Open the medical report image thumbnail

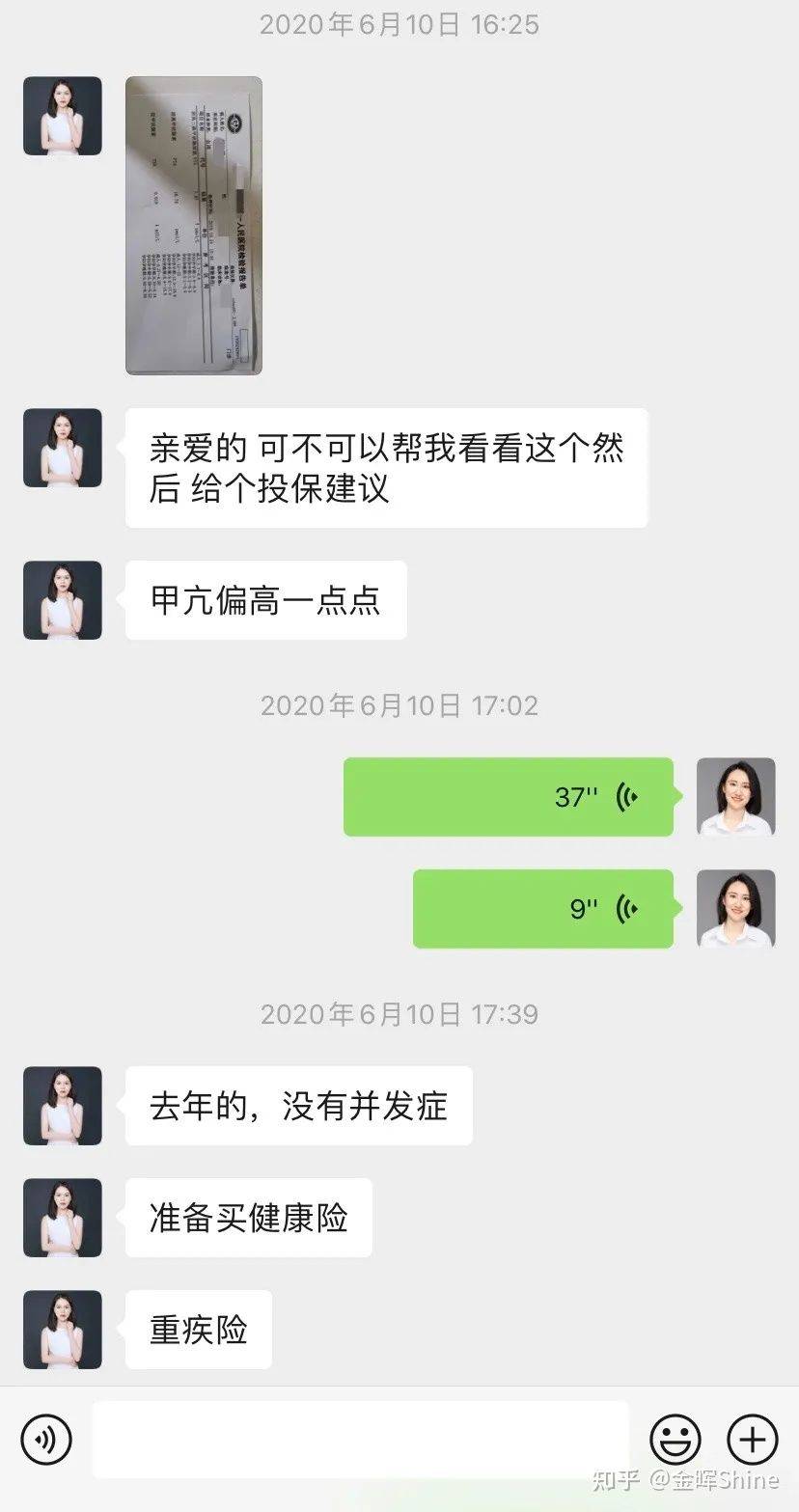pos(194,226)
